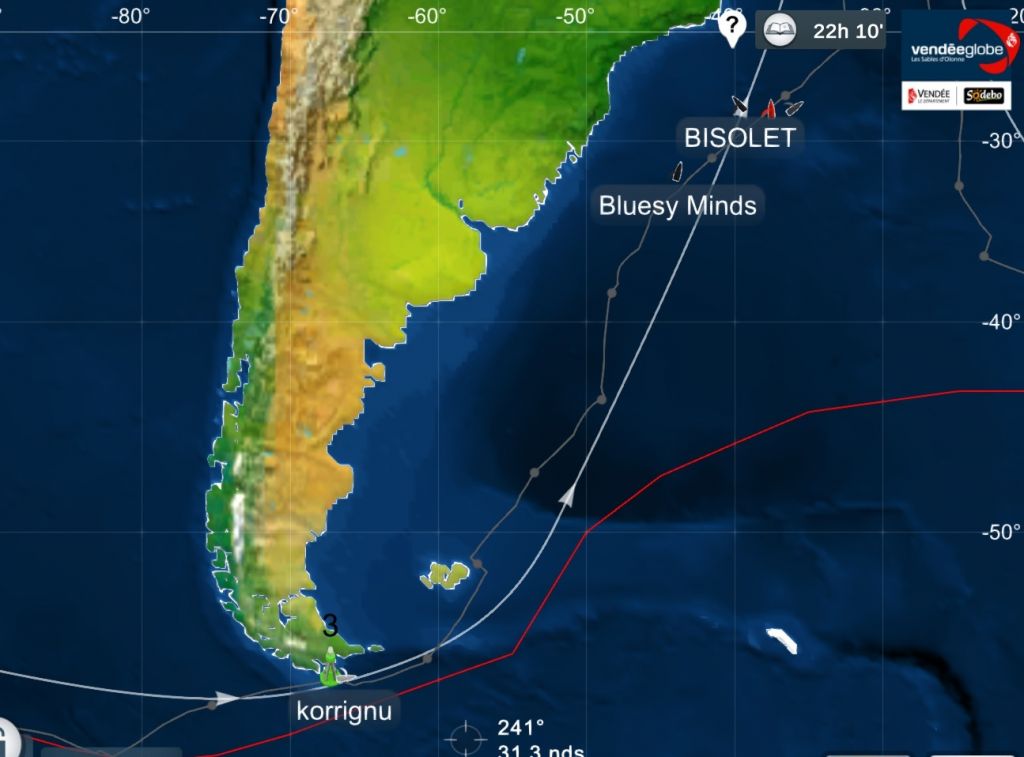Image resolution: width=1024 pixels, height=757 pixels.
Task: Select the Bluesy Minds boat
Action: (677, 171)
